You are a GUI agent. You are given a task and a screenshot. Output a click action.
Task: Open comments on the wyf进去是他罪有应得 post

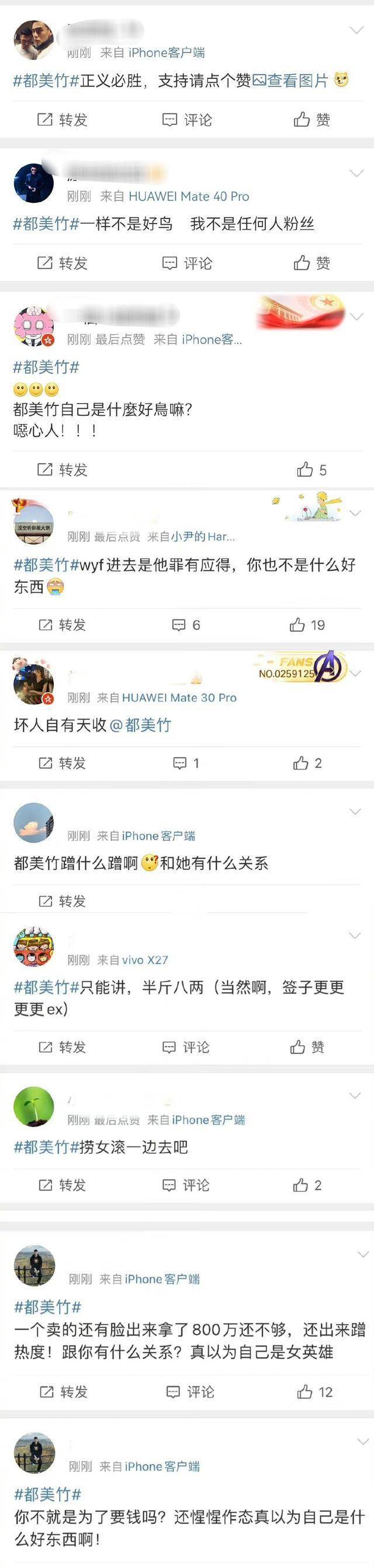pyautogui.click(x=186, y=624)
